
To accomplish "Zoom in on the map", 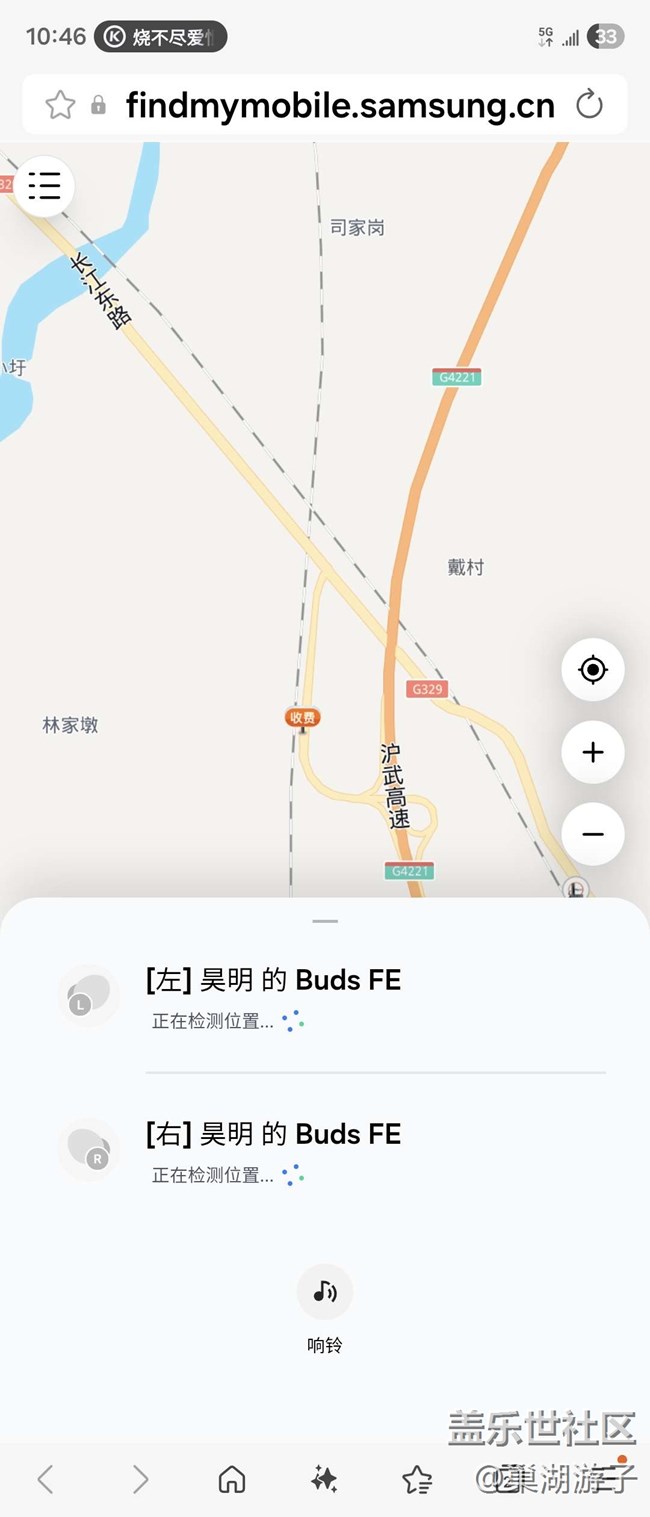I will tap(593, 752).
